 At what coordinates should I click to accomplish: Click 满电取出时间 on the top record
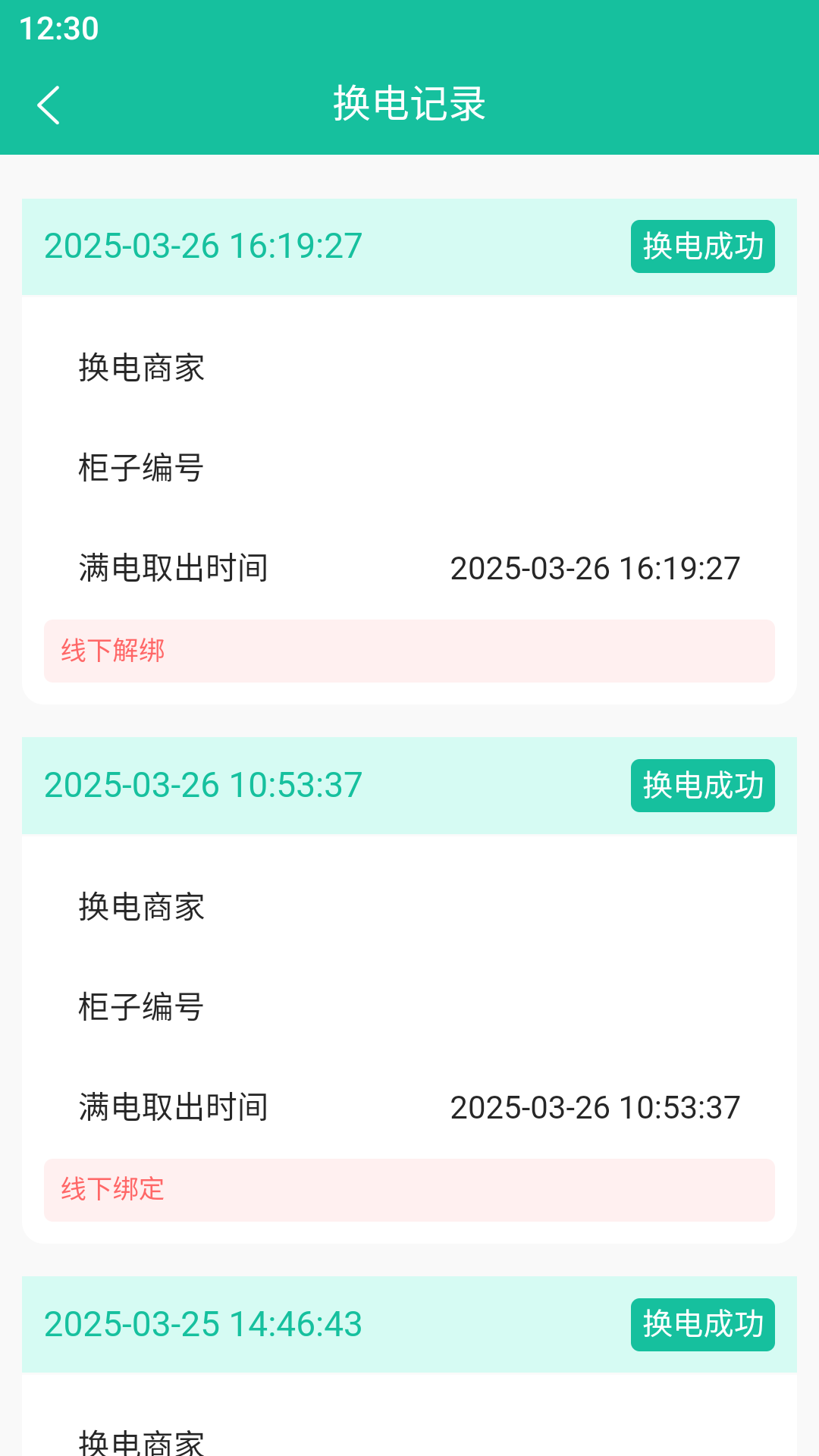[x=173, y=567]
